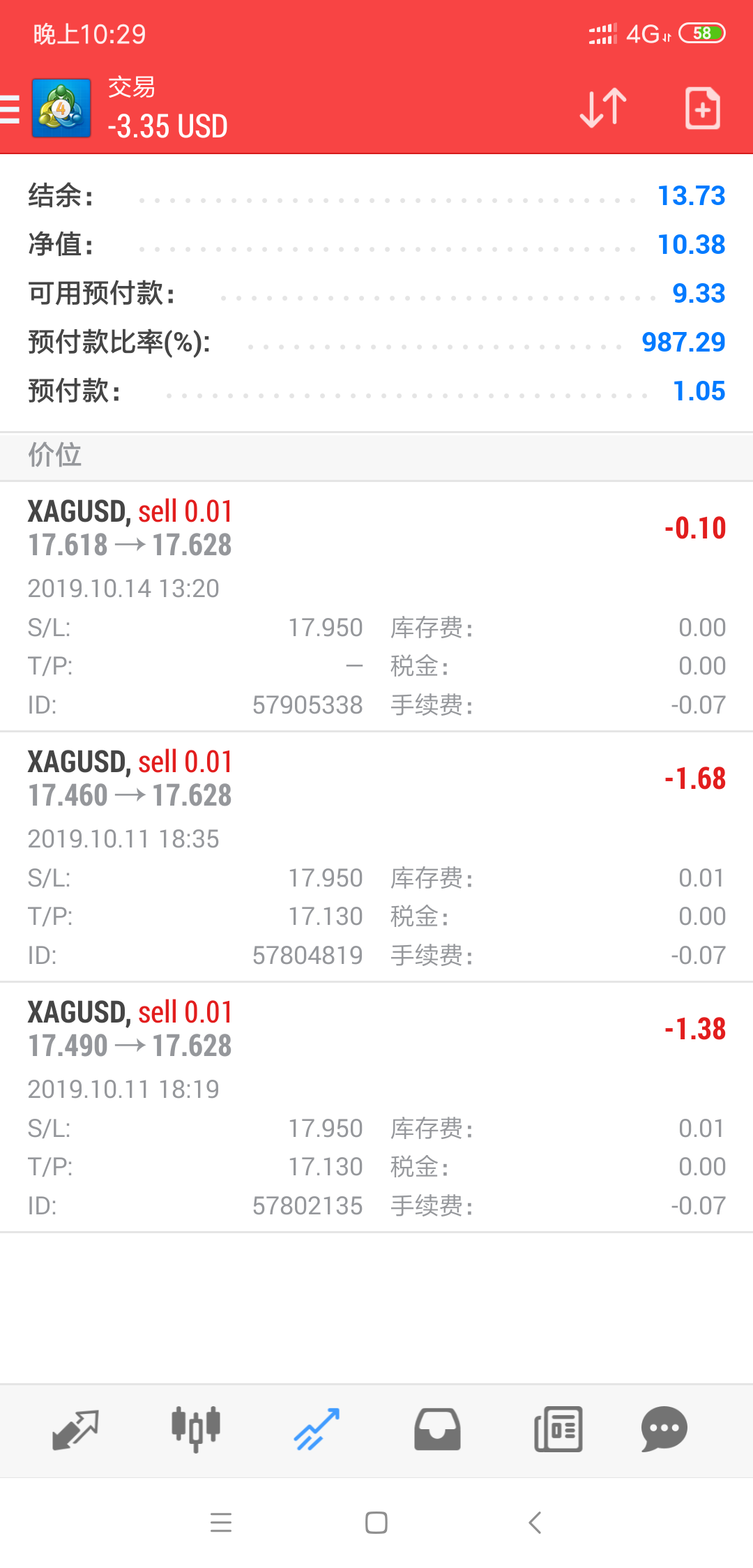
Task: Tap the sort orders arrows icon
Action: pyautogui.click(x=603, y=108)
